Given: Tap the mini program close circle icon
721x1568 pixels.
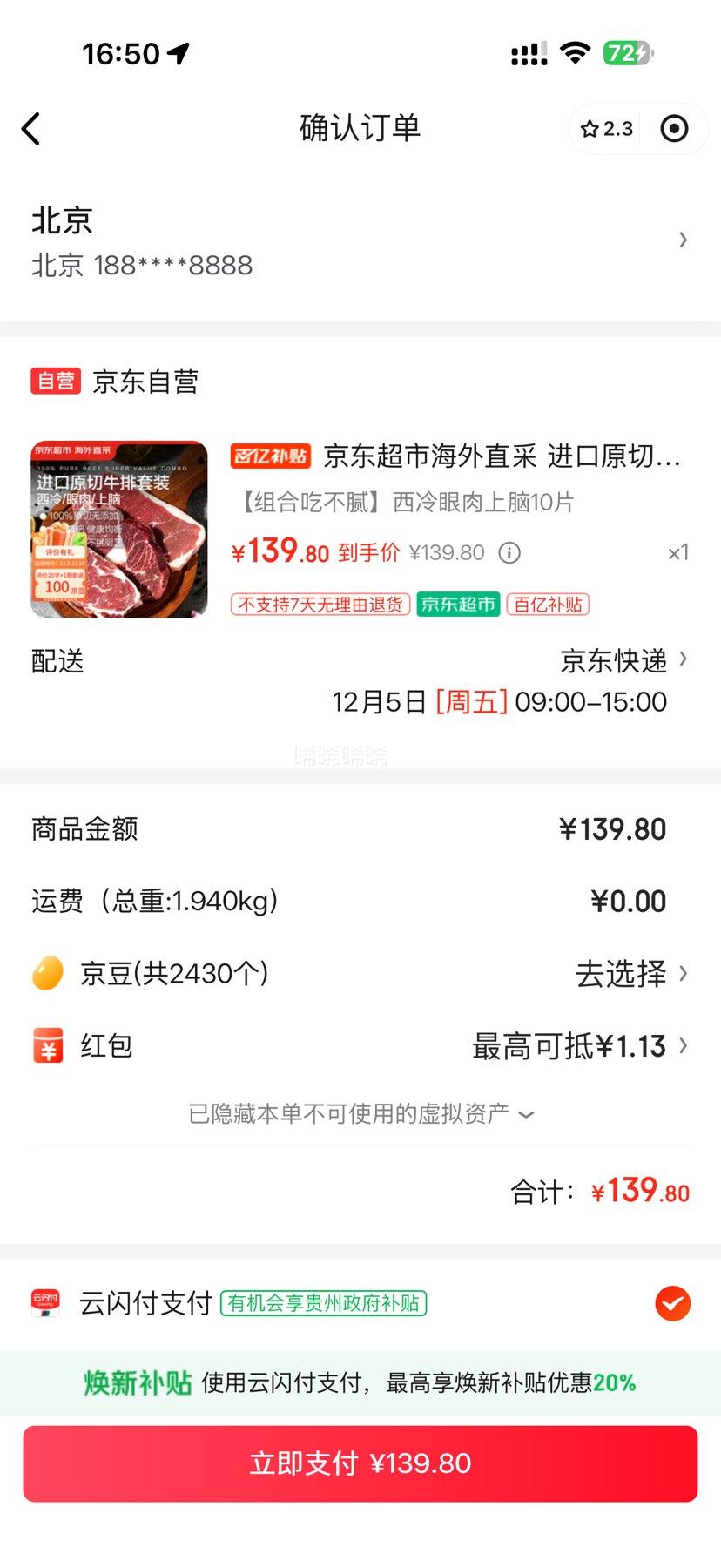Looking at the screenshot, I should click(674, 129).
